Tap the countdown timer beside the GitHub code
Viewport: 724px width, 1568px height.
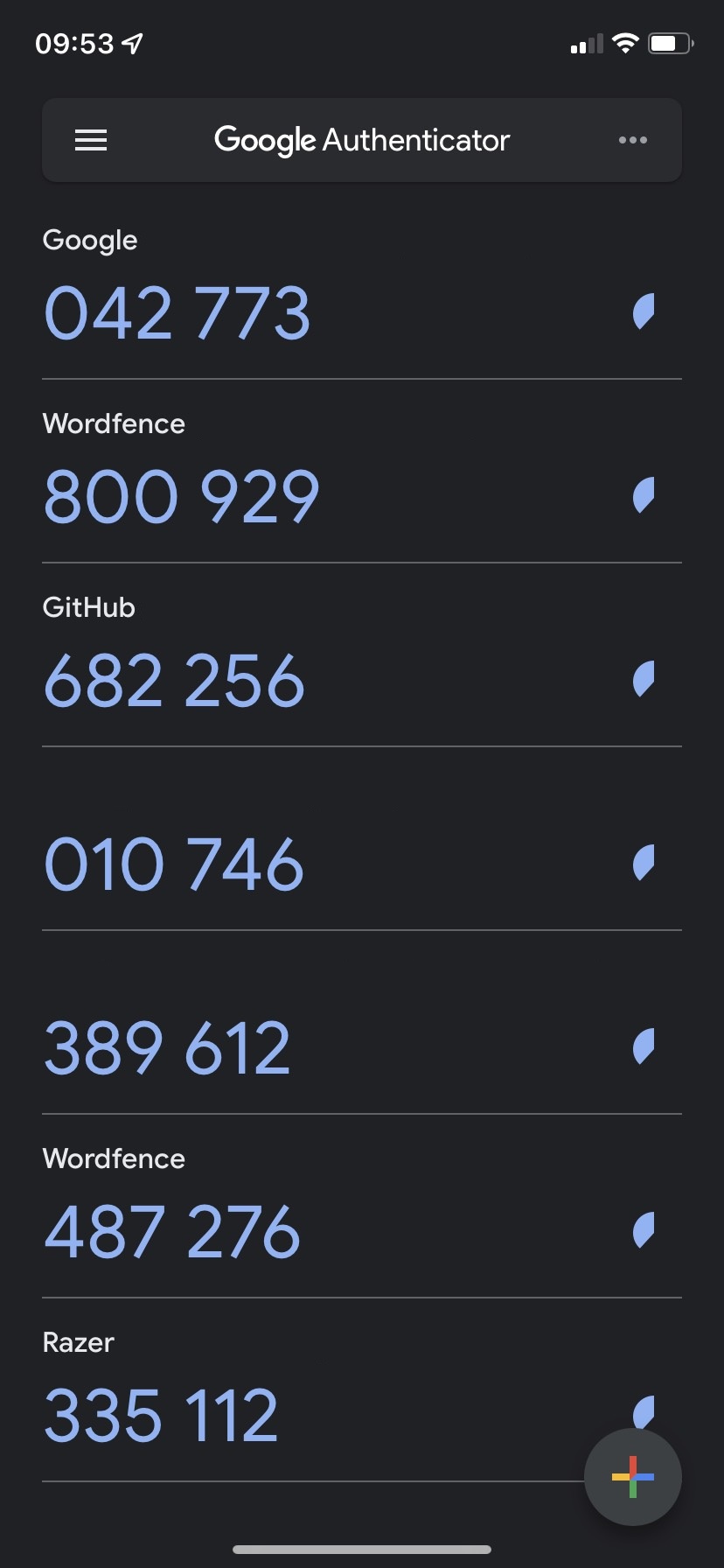coord(644,680)
